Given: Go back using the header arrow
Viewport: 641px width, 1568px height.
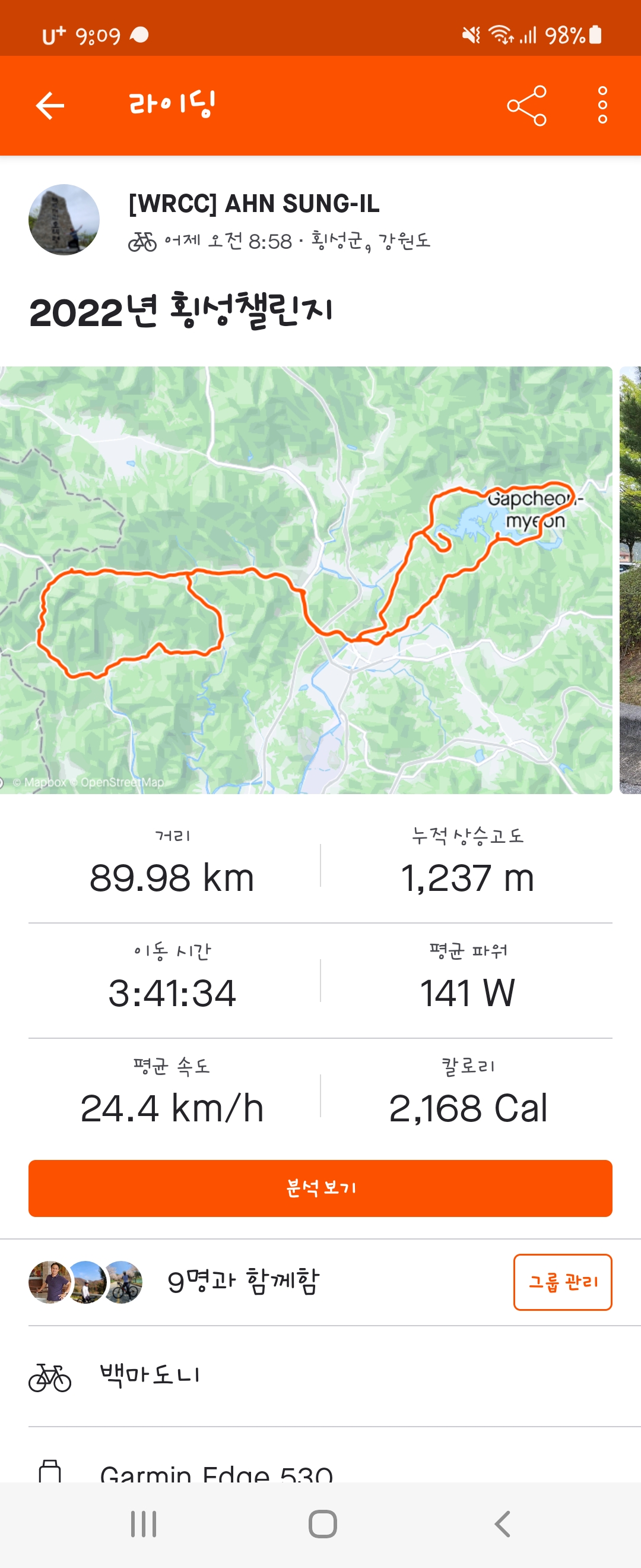Looking at the screenshot, I should 50,106.
